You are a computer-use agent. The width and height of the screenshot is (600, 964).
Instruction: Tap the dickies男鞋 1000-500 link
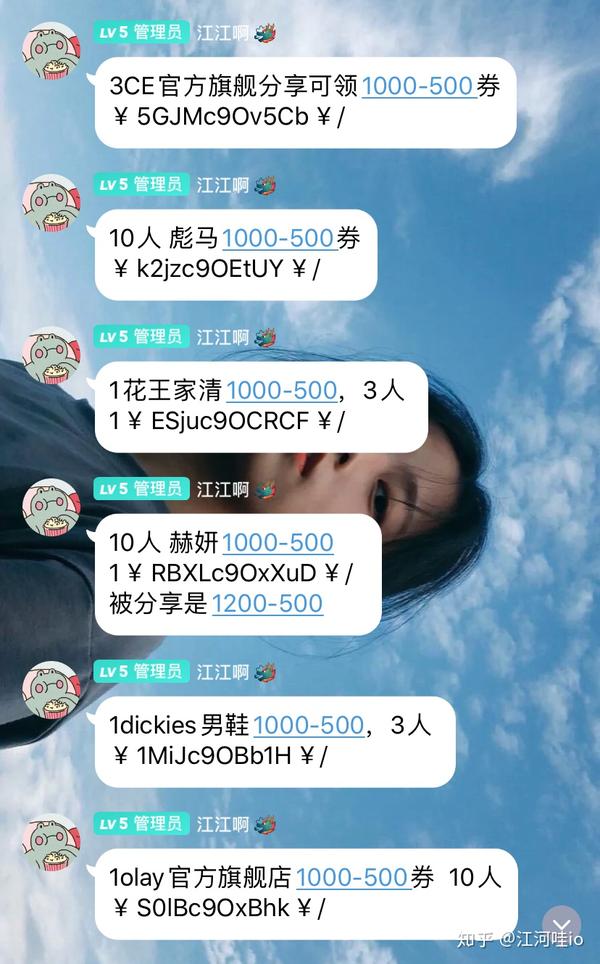coord(308,725)
